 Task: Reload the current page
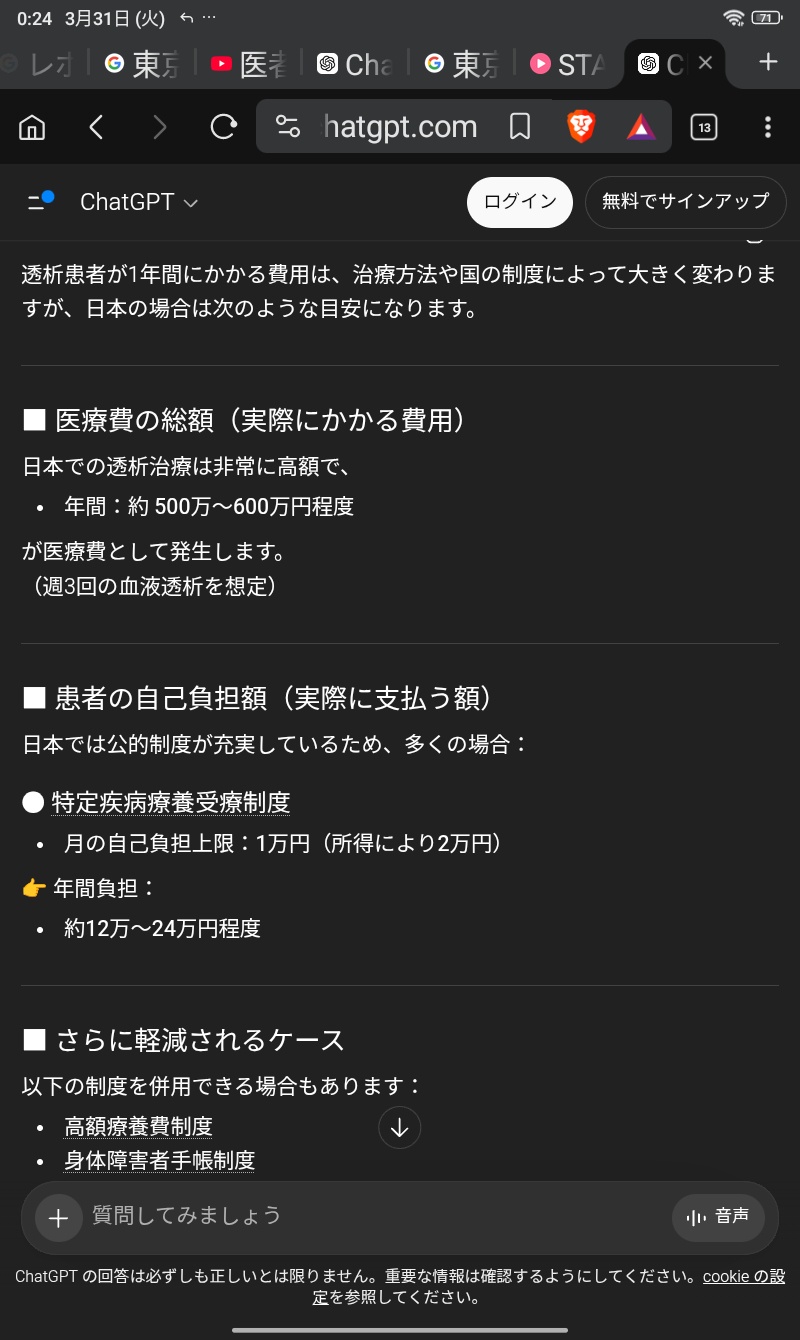click(x=223, y=127)
